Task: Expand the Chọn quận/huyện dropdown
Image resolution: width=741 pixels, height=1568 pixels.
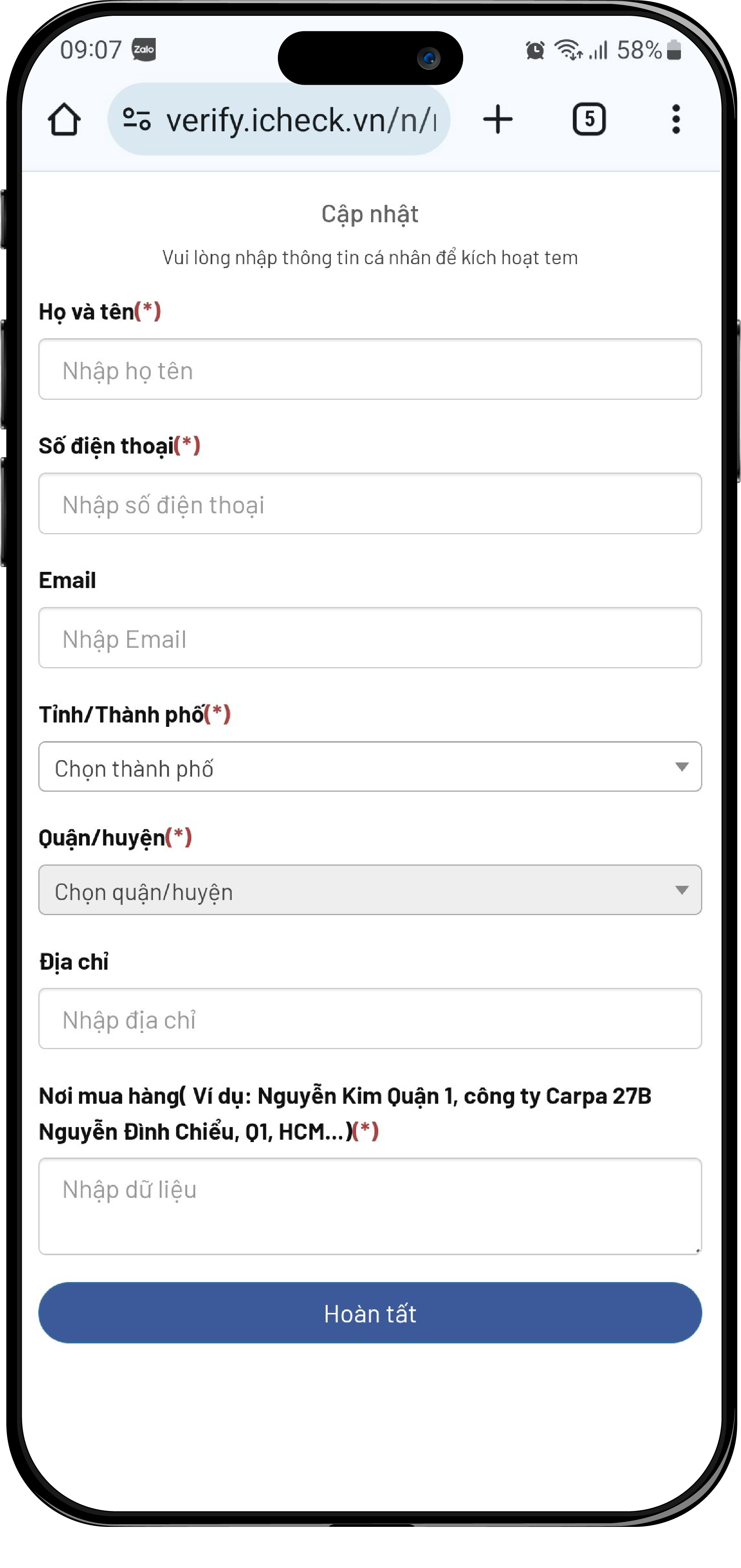Action: (370, 891)
